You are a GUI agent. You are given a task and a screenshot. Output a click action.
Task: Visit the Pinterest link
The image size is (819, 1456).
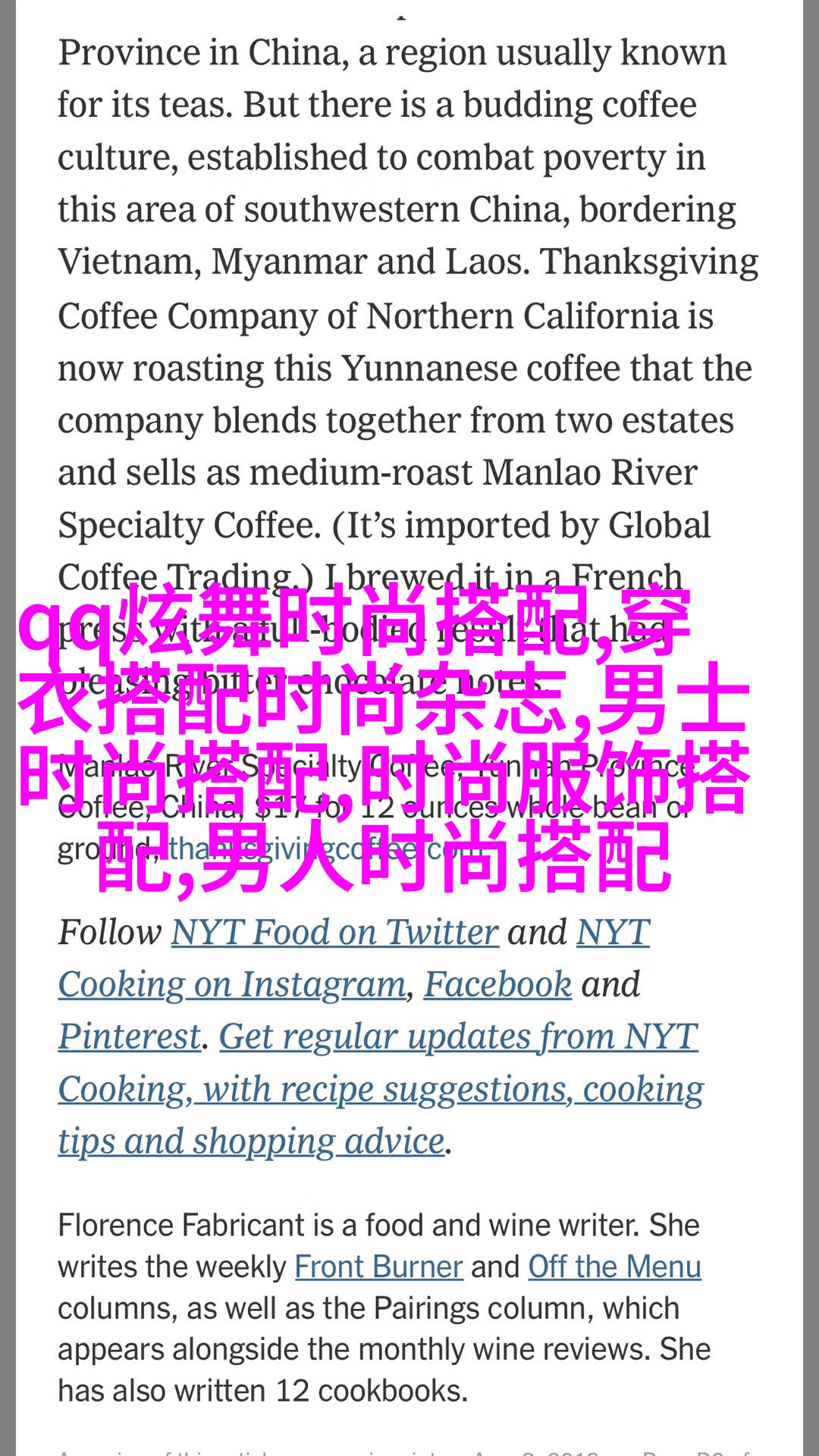pyautogui.click(x=130, y=1037)
